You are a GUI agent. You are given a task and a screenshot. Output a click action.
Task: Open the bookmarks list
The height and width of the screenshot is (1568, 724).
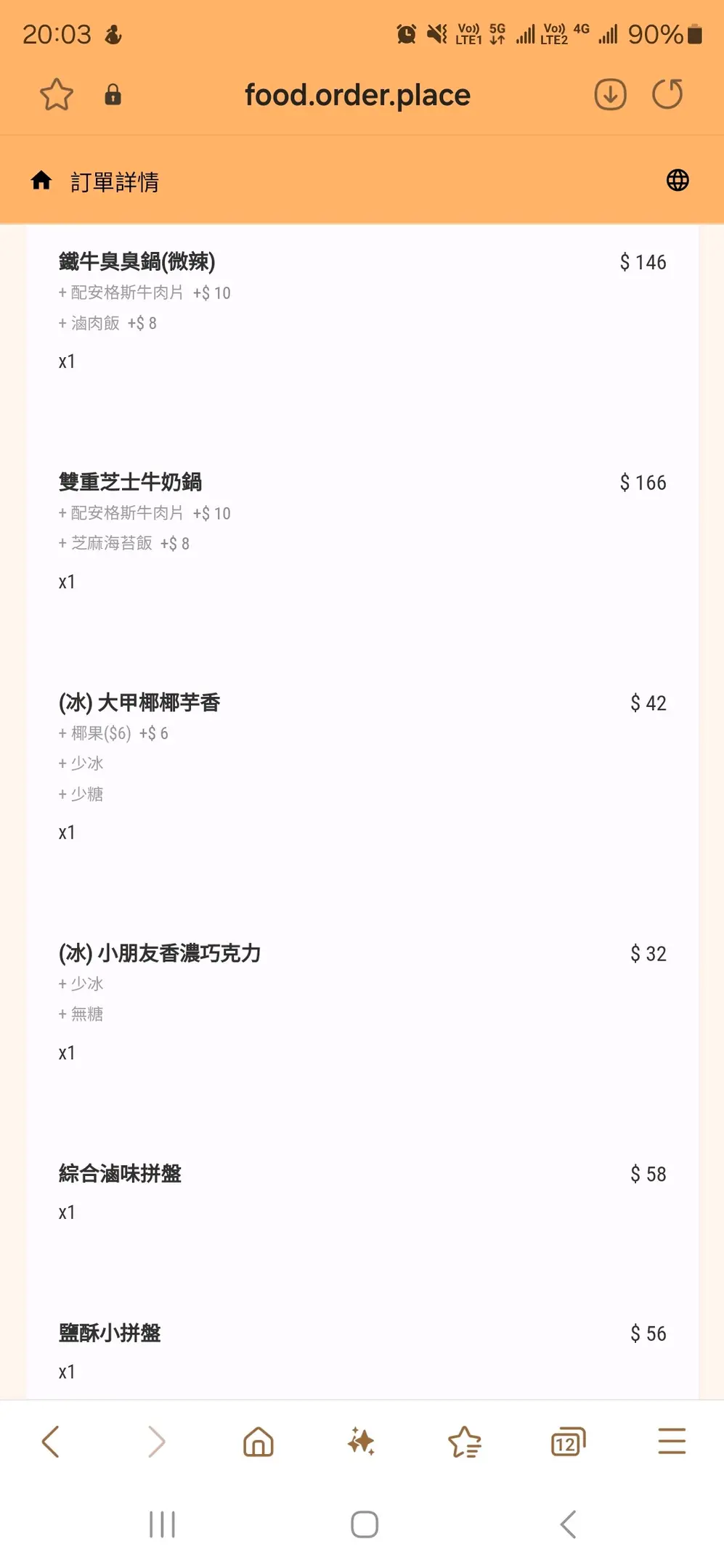pyautogui.click(x=465, y=1441)
